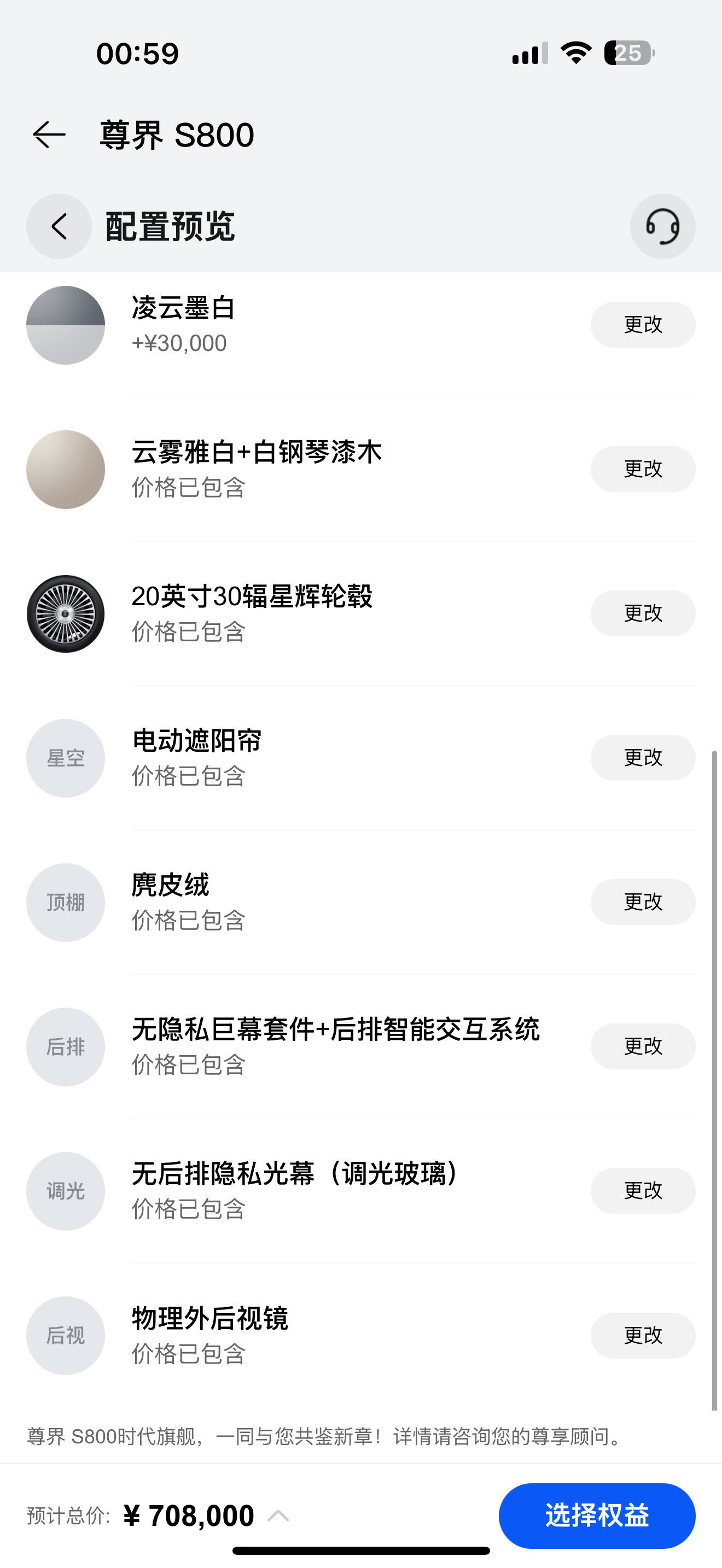Change the 麂皮绒 headliner option

643,902
